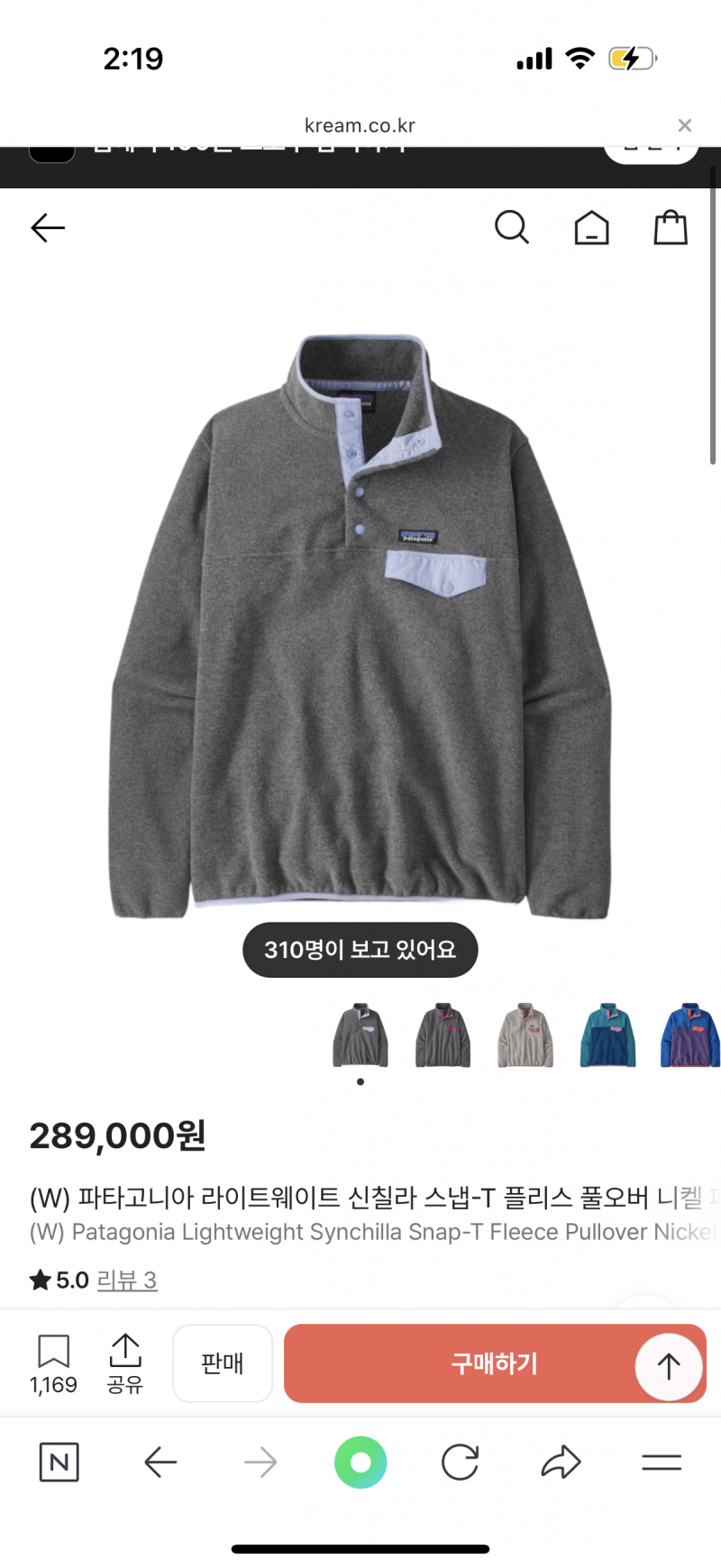Select the second gray fleece thumbnail with pink trim
Screen dimensions: 721x1568
pyautogui.click(x=443, y=1035)
